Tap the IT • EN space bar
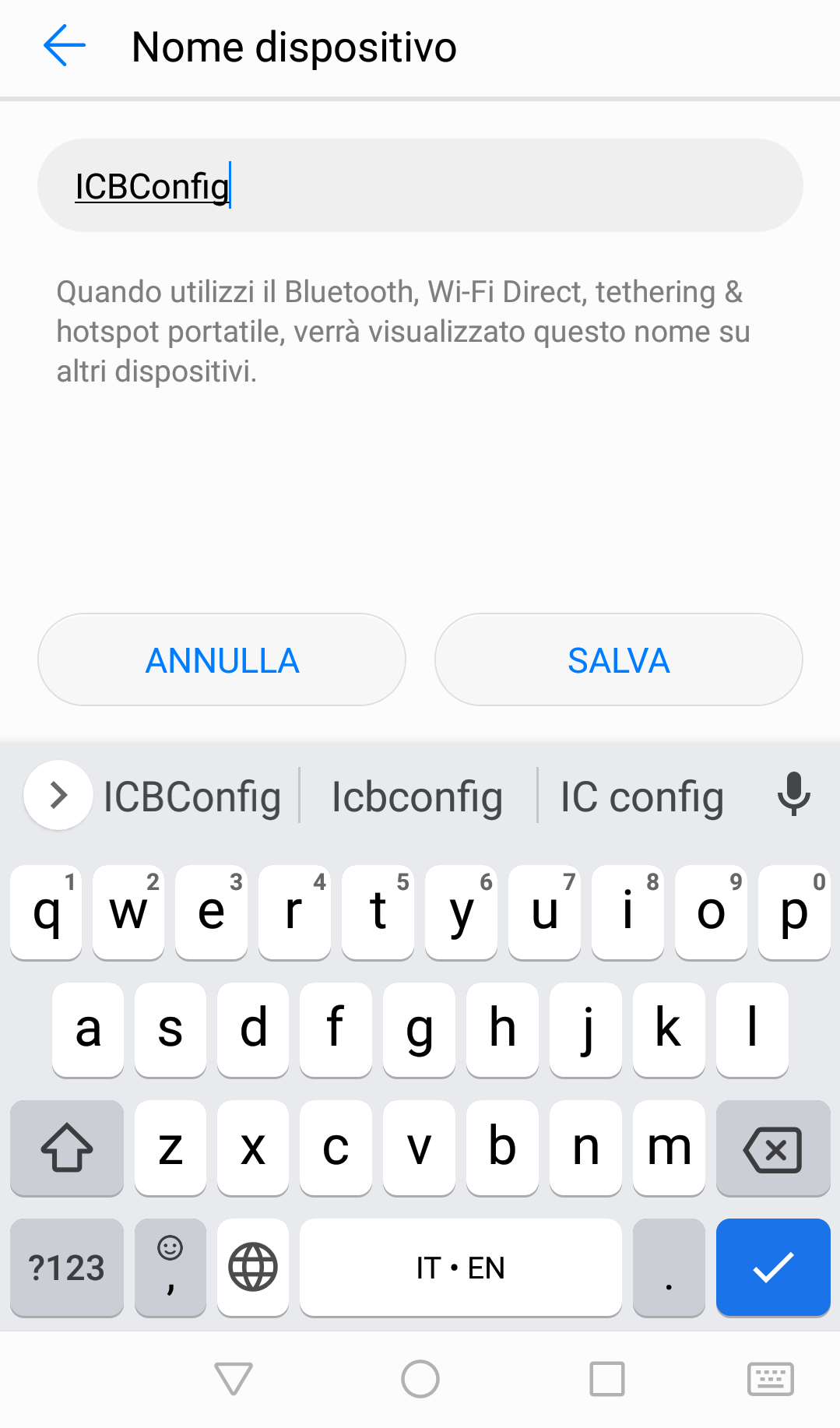840x1428 pixels. pos(460,1268)
